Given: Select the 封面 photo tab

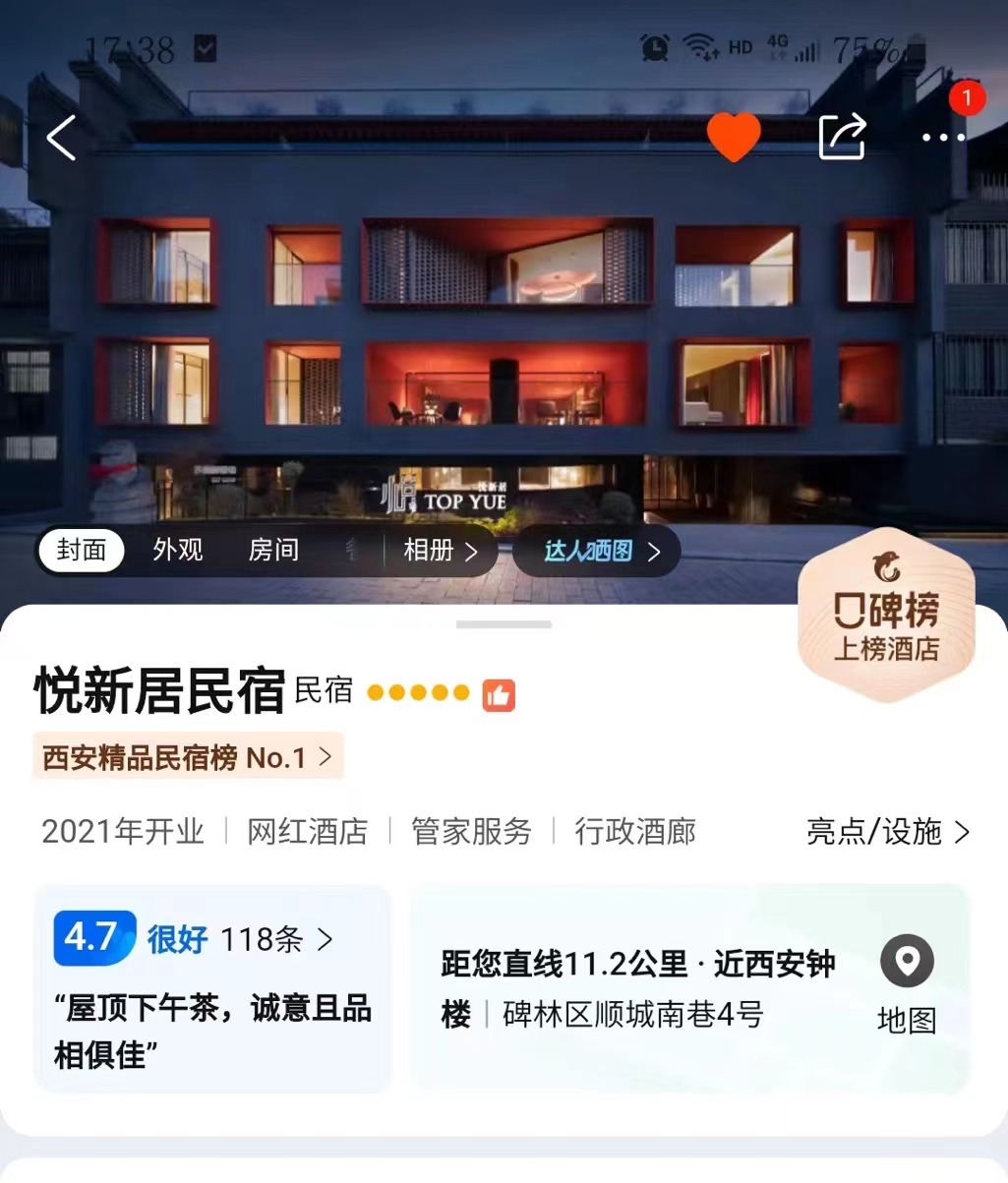Looking at the screenshot, I should pos(82,550).
